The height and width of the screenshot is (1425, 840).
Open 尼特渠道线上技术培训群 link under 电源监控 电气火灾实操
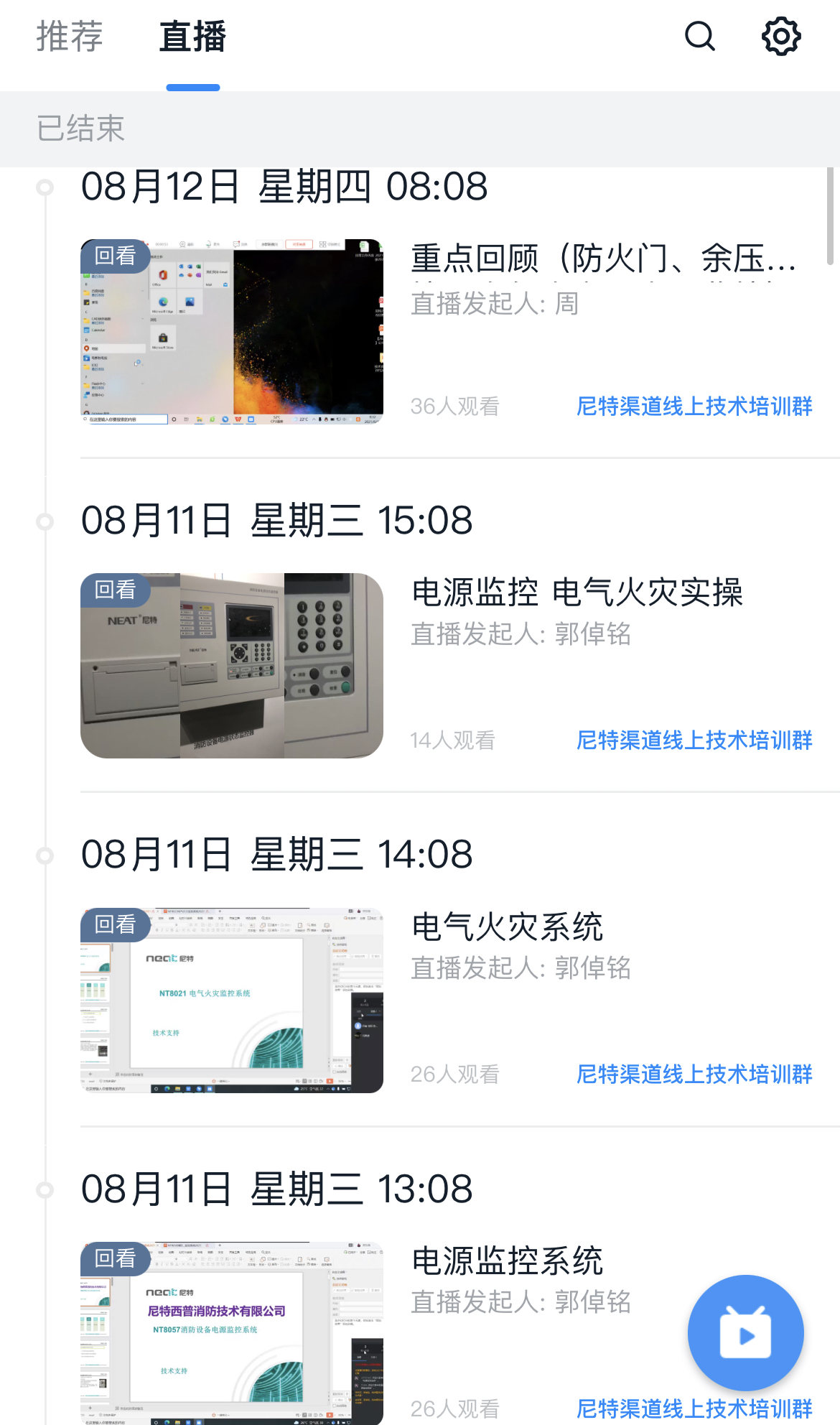[694, 741]
